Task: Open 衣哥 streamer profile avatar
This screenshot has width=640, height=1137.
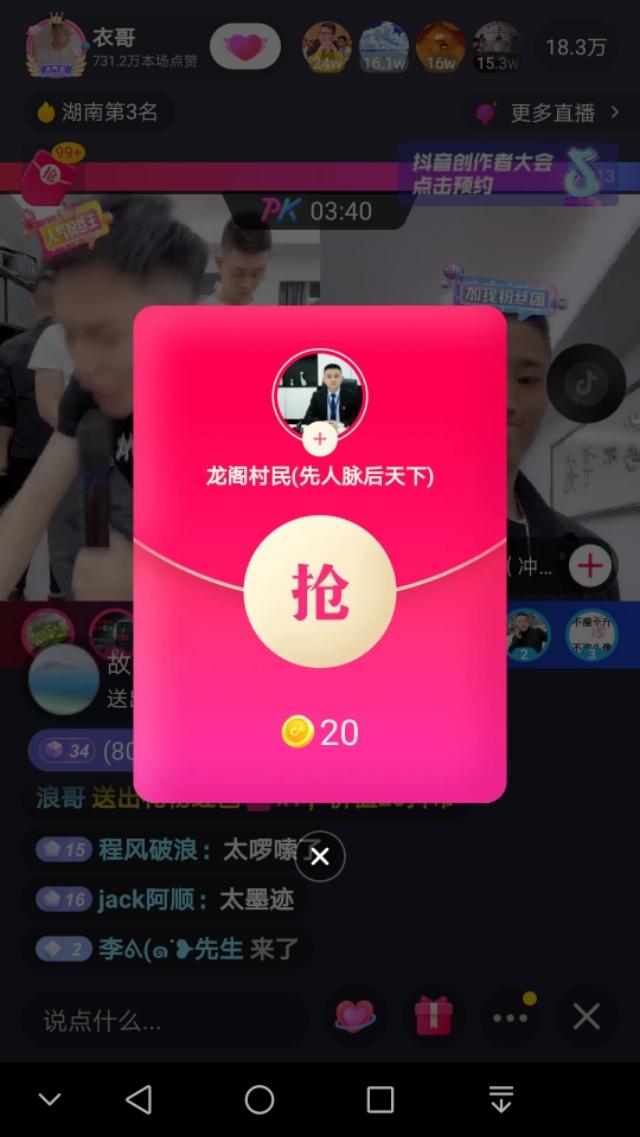Action: point(56,47)
